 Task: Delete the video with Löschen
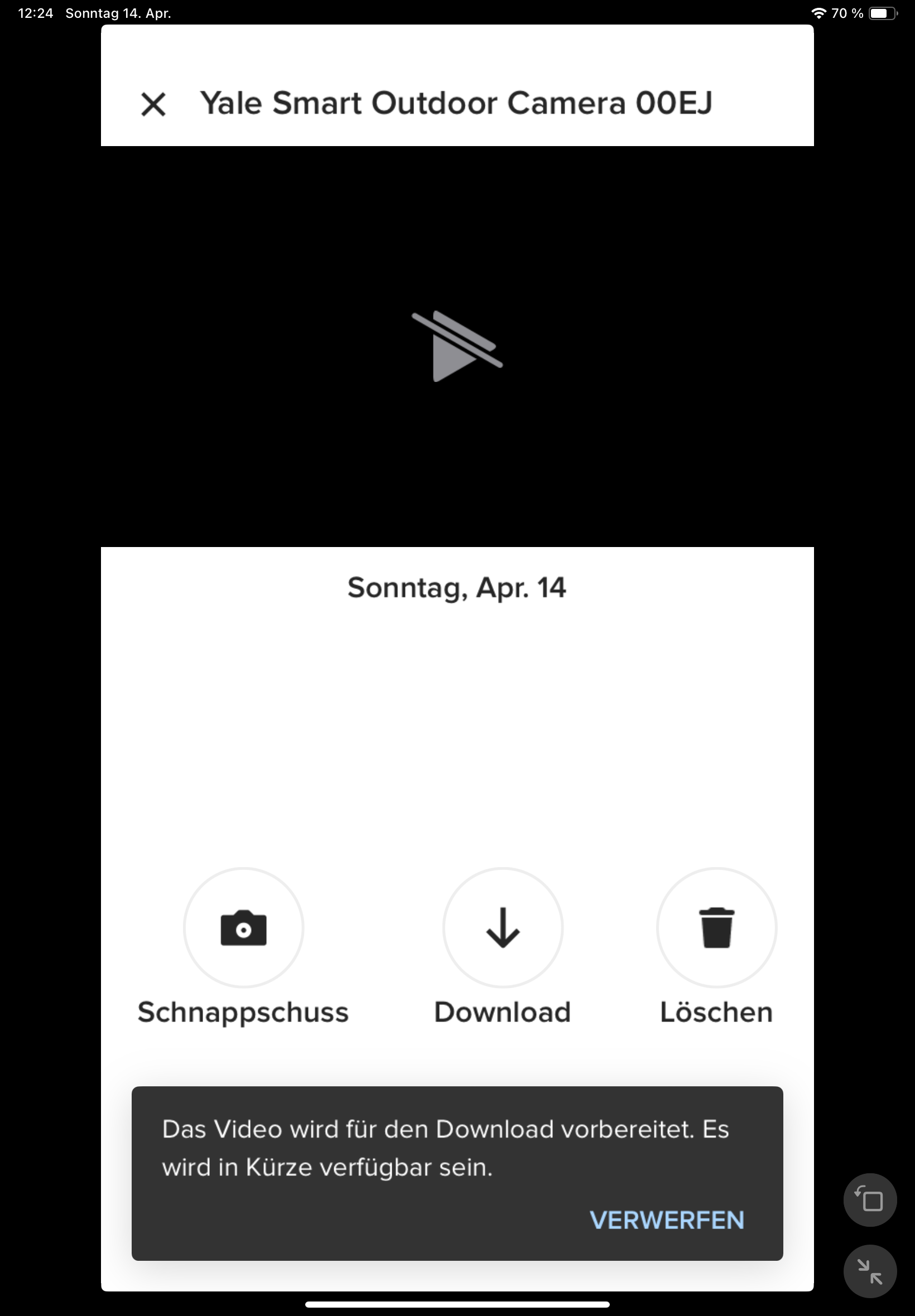pyautogui.click(x=716, y=927)
